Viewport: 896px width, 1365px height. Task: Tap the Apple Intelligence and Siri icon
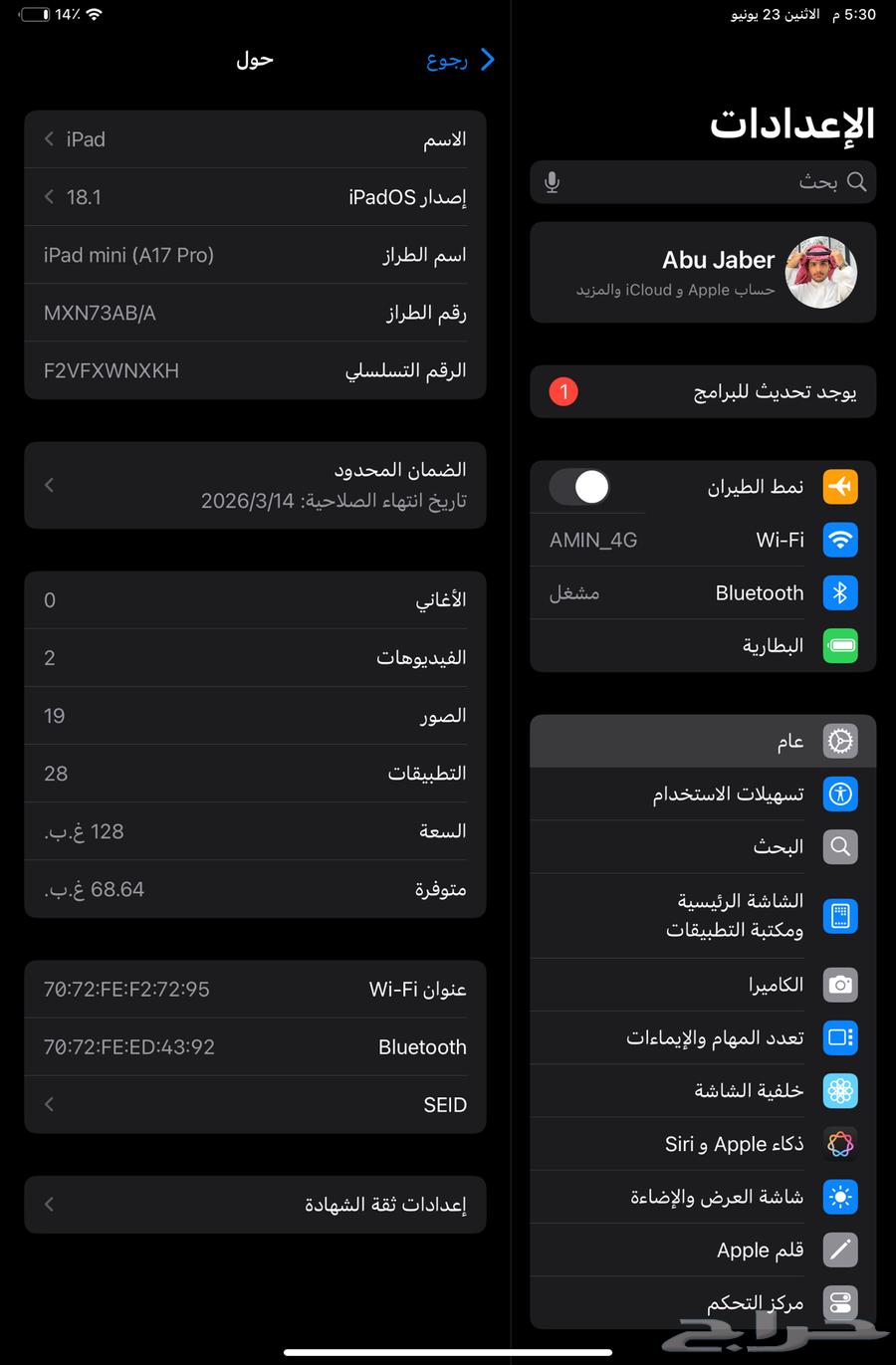coord(840,1144)
